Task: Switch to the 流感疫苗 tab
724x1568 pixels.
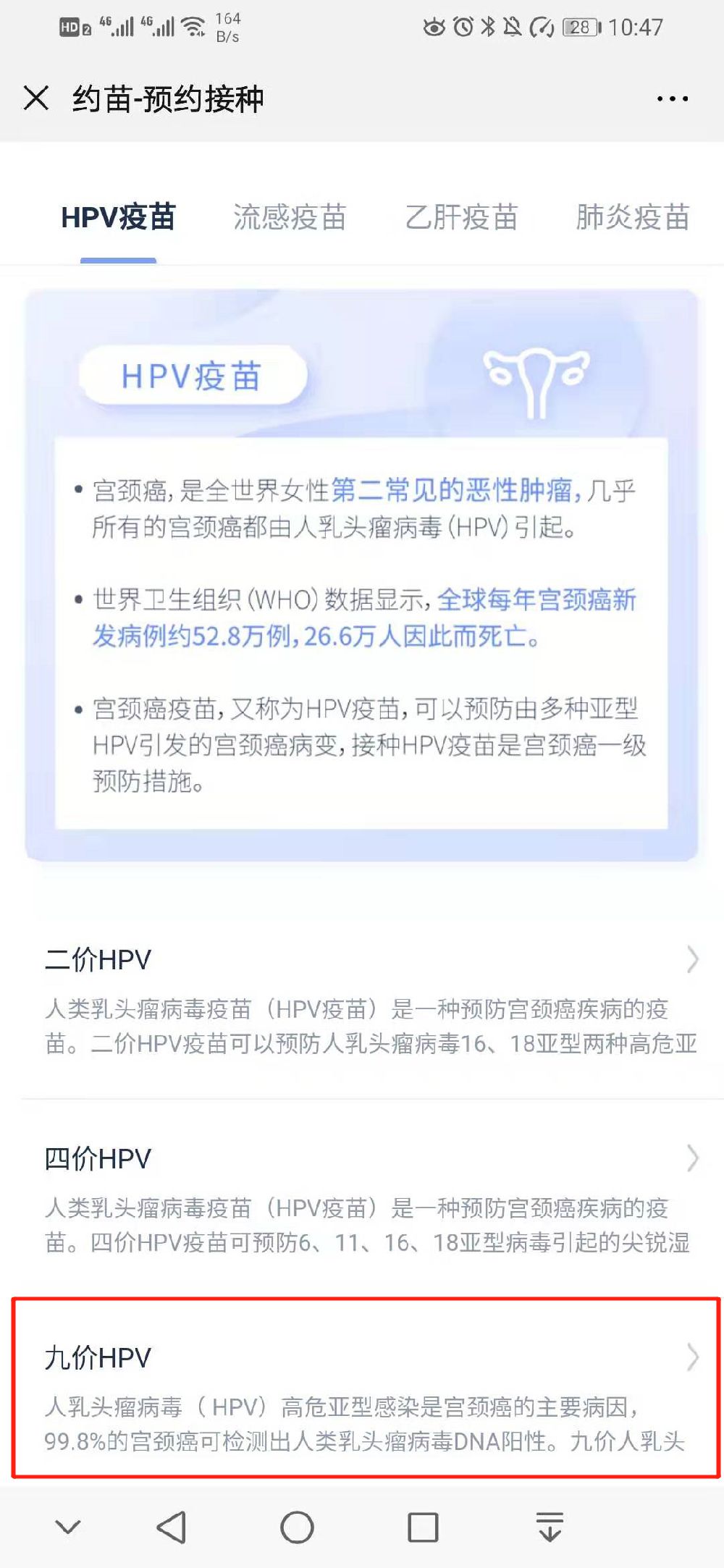Action: [290, 217]
